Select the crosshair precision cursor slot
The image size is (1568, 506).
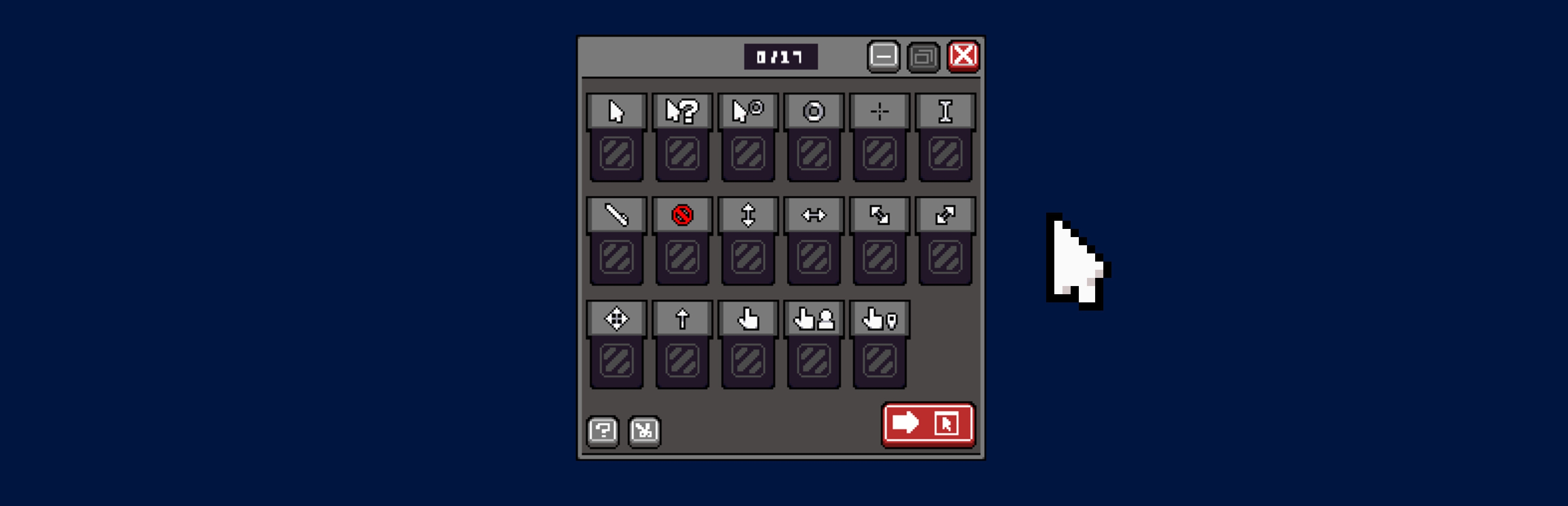pos(879,136)
